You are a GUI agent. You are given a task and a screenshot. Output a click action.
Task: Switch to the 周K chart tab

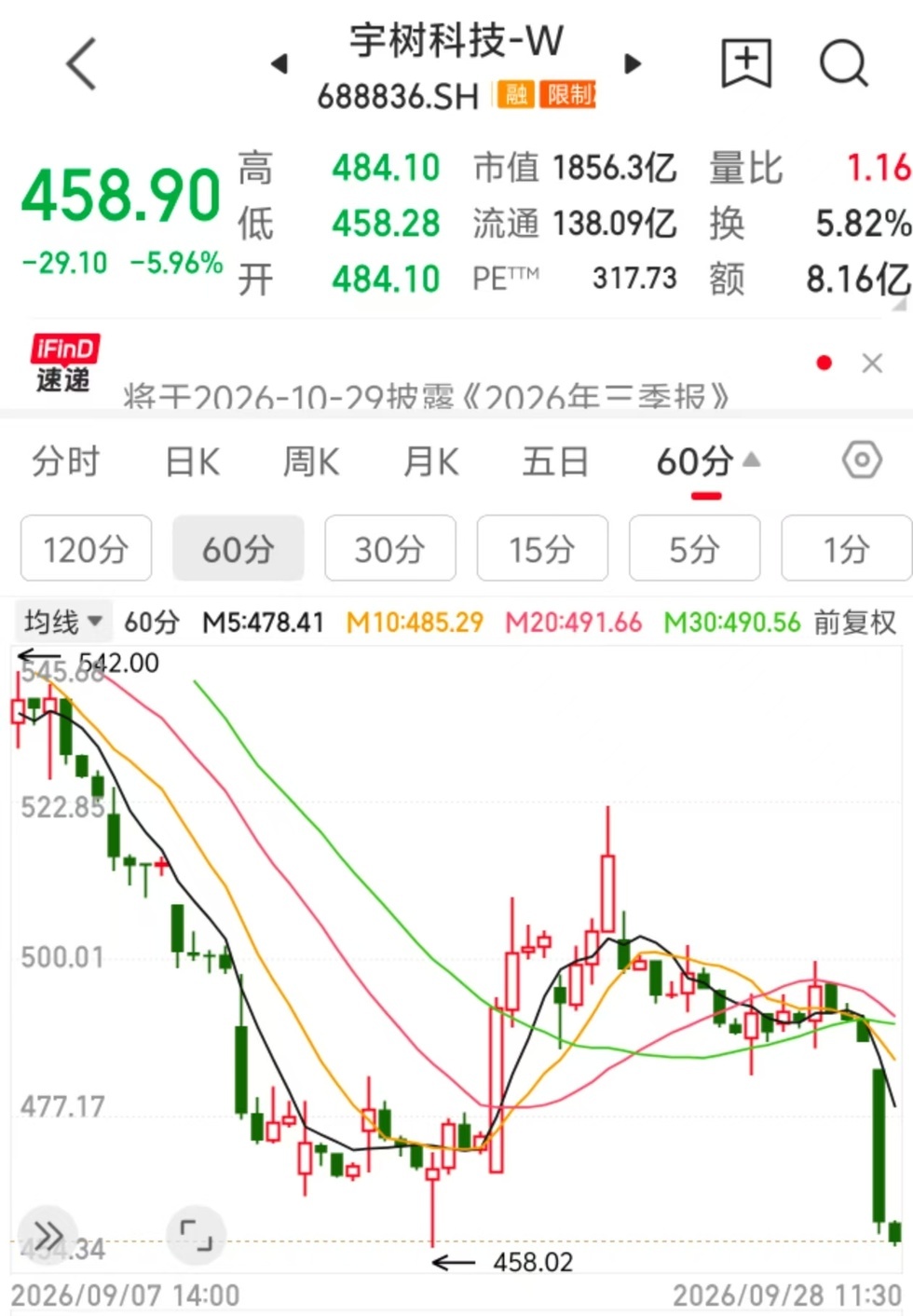[x=311, y=461]
